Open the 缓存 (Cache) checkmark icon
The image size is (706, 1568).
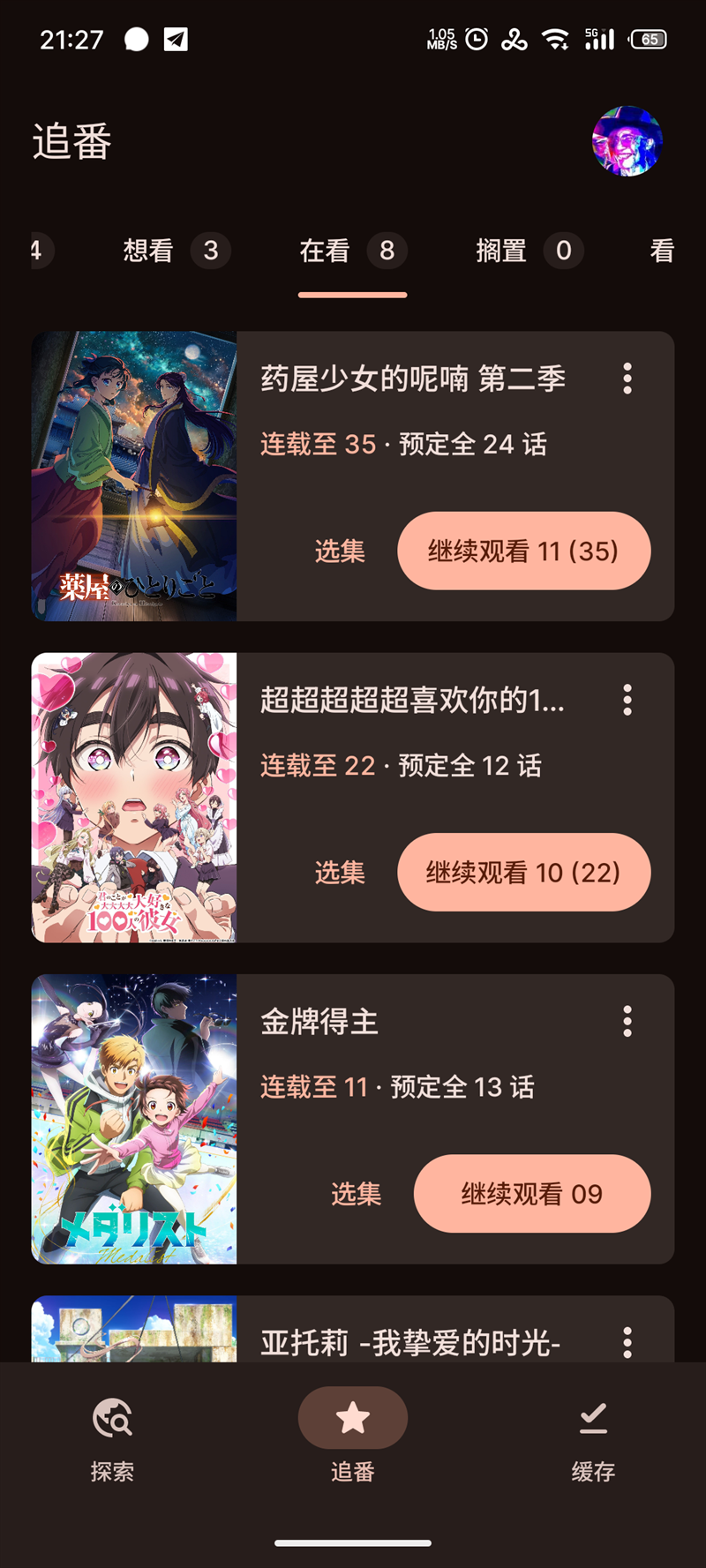click(x=591, y=1436)
